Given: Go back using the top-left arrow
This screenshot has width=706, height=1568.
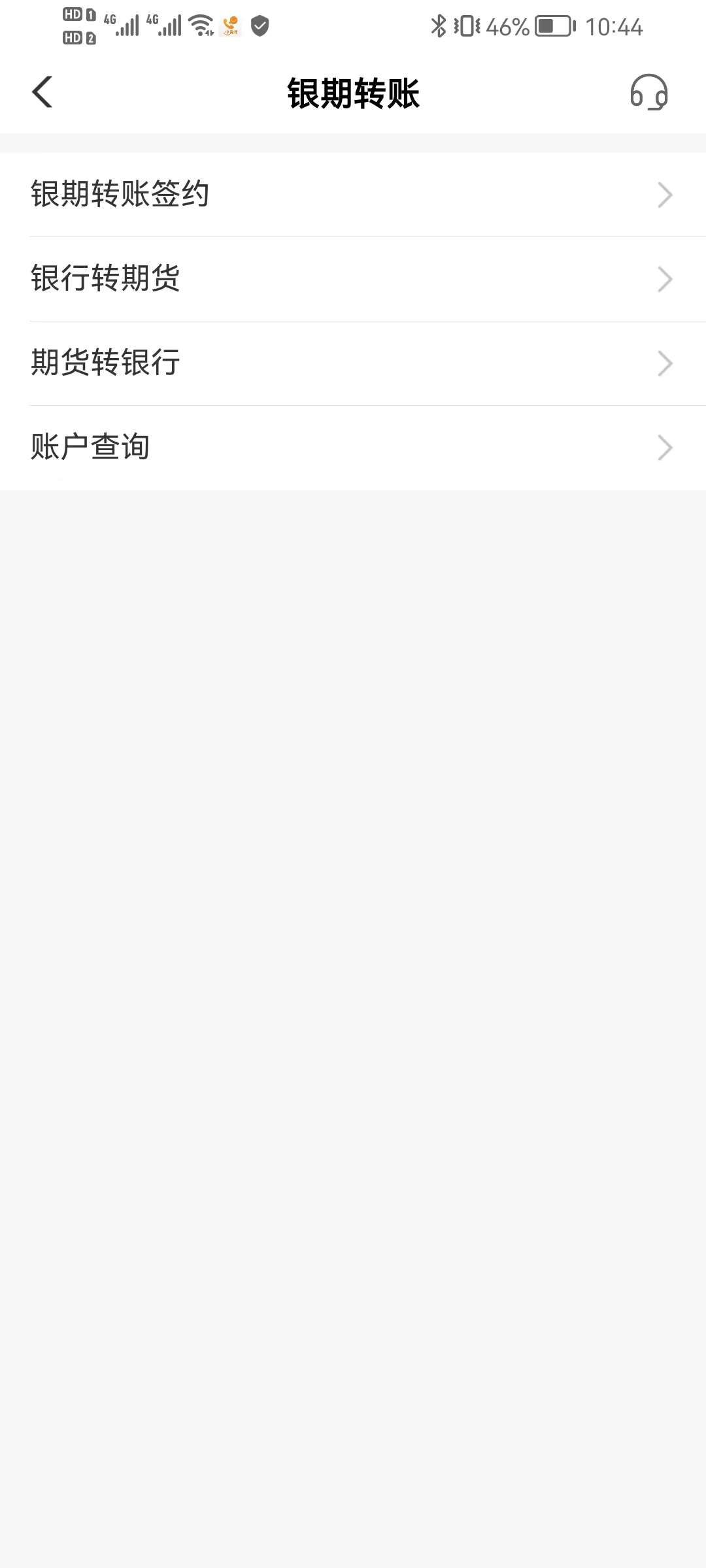Looking at the screenshot, I should tap(42, 91).
